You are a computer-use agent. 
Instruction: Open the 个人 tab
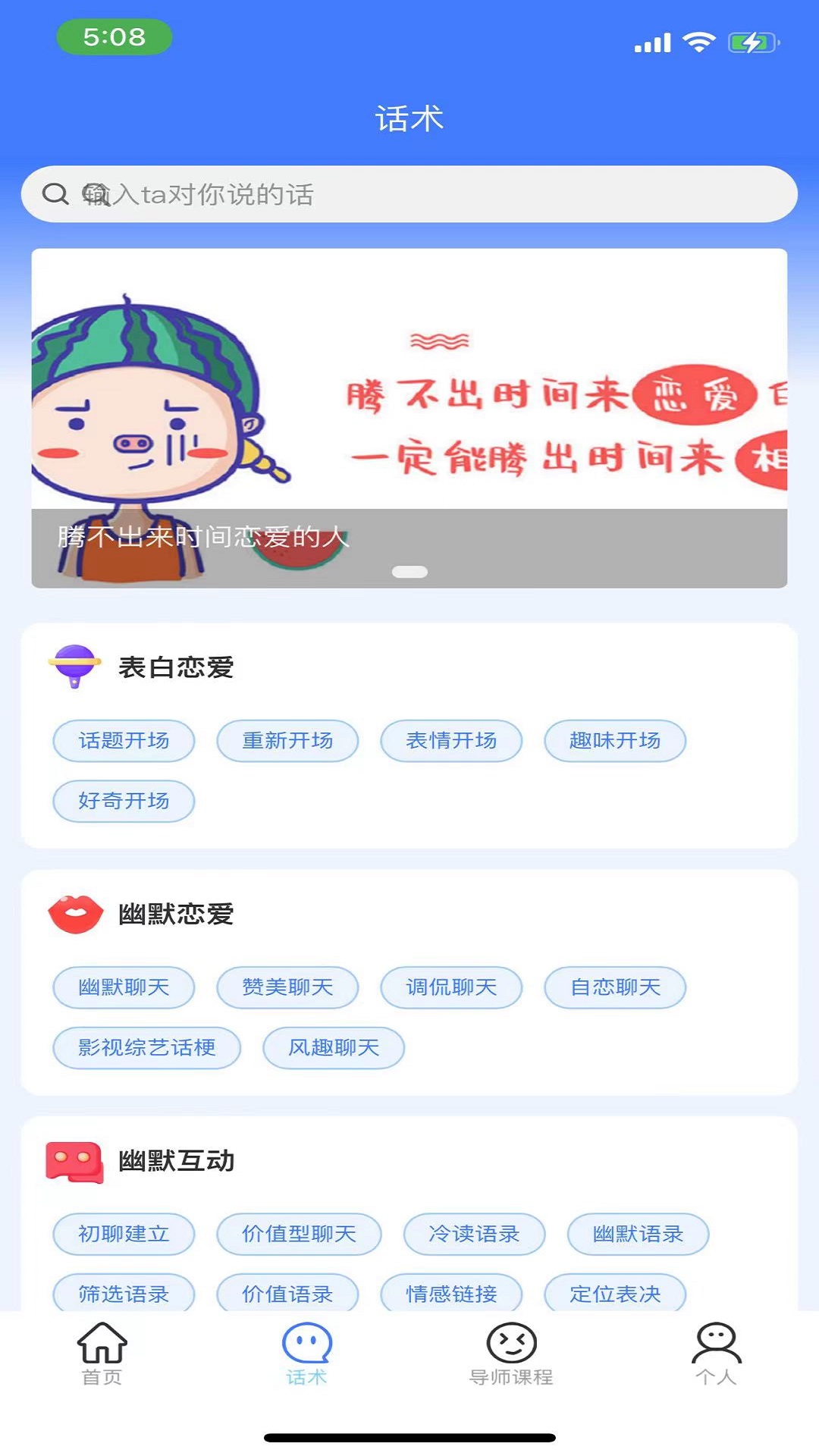pos(716,1354)
